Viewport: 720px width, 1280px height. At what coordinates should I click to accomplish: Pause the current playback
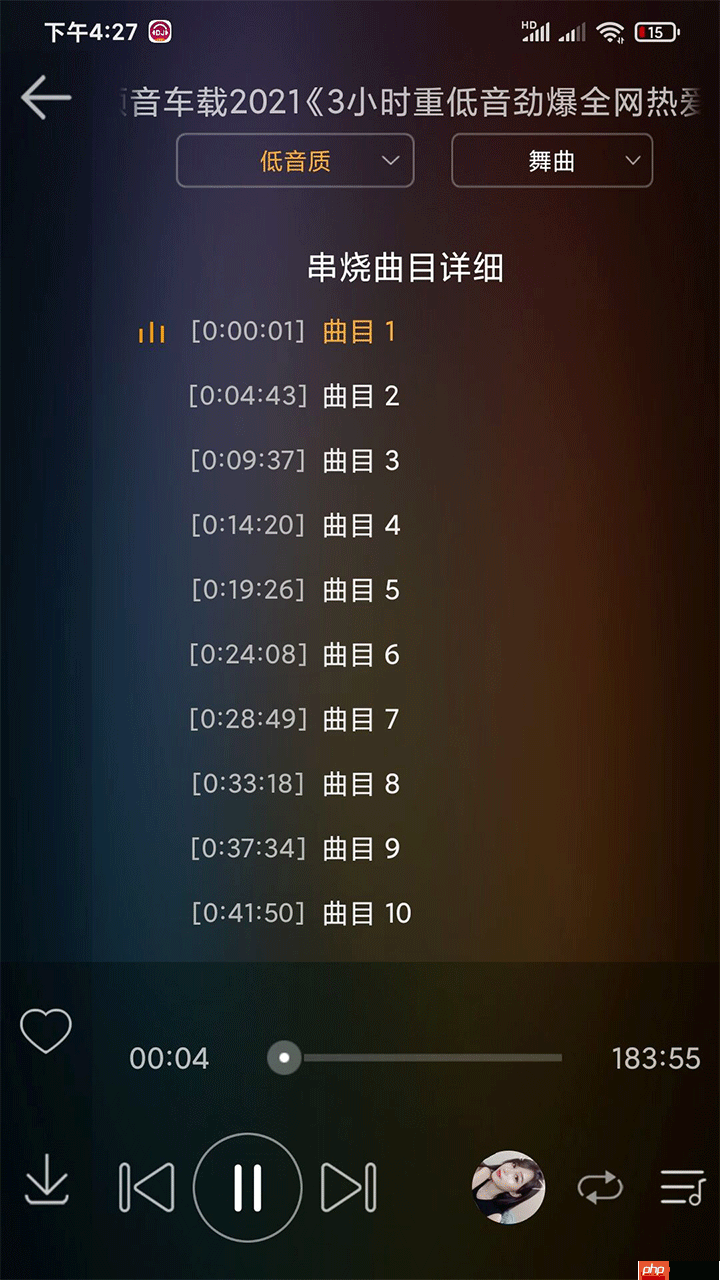click(247, 1186)
